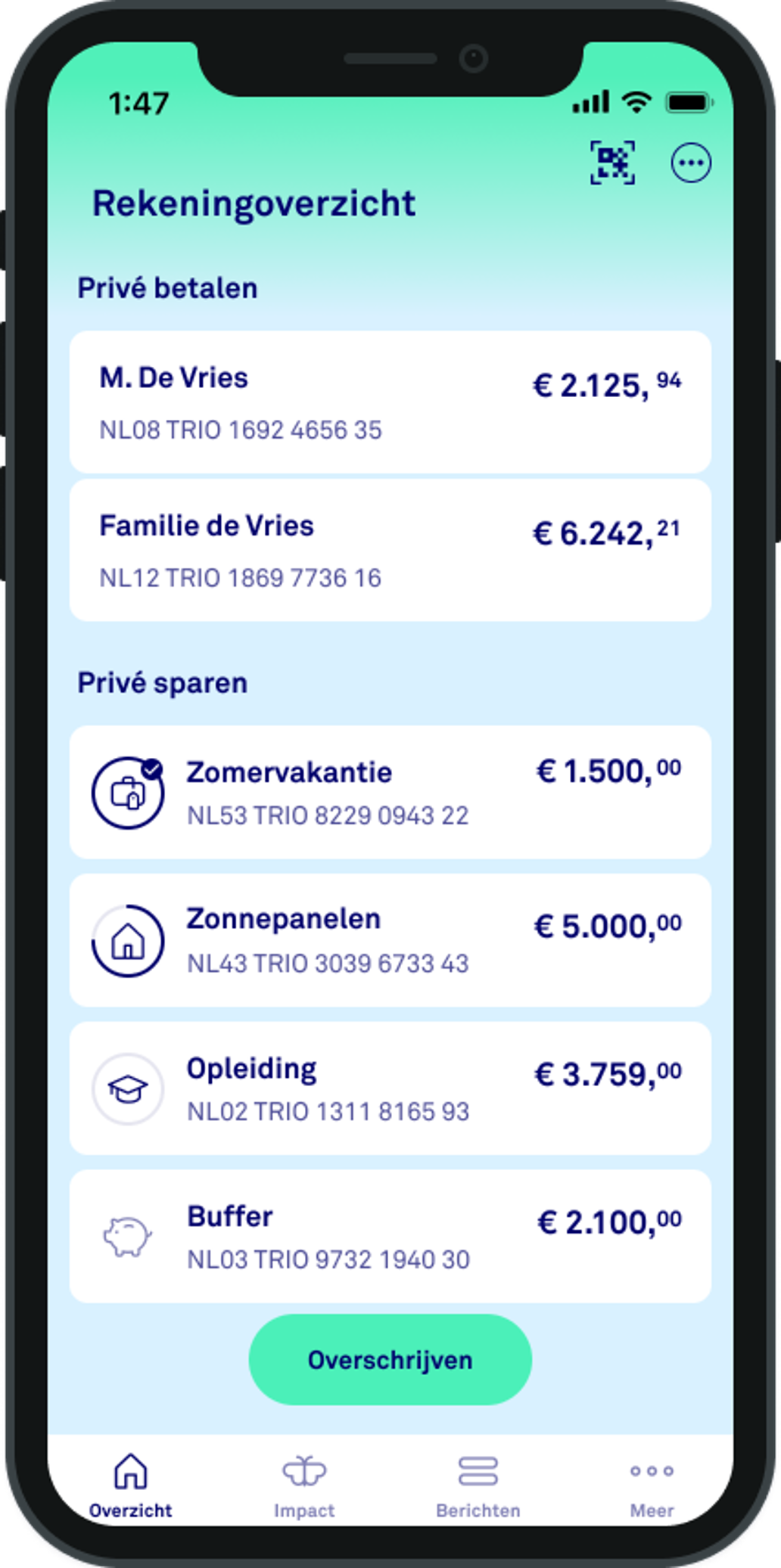Open the Overschrijven button

(x=390, y=1359)
